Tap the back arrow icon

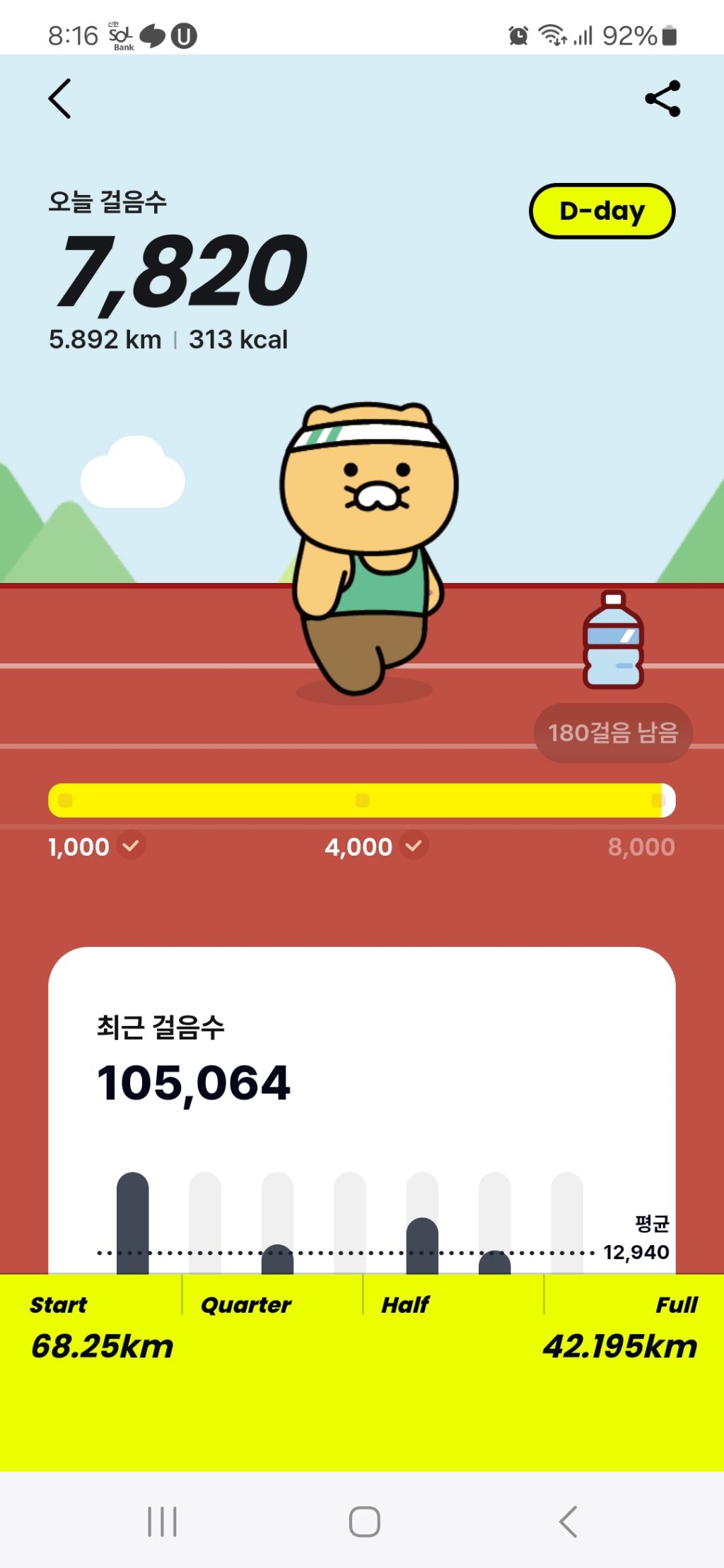coord(59,99)
